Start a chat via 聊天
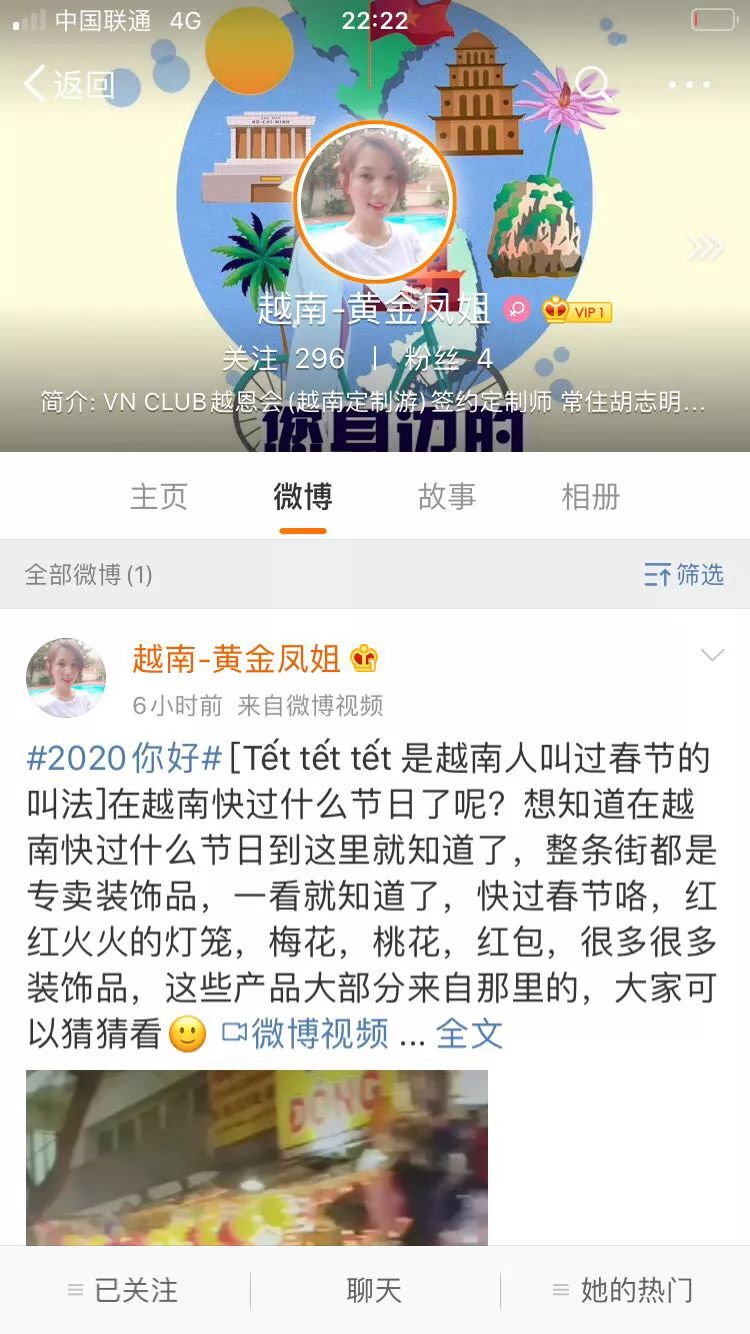Image resolution: width=750 pixels, height=1334 pixels. pyautogui.click(x=375, y=1290)
